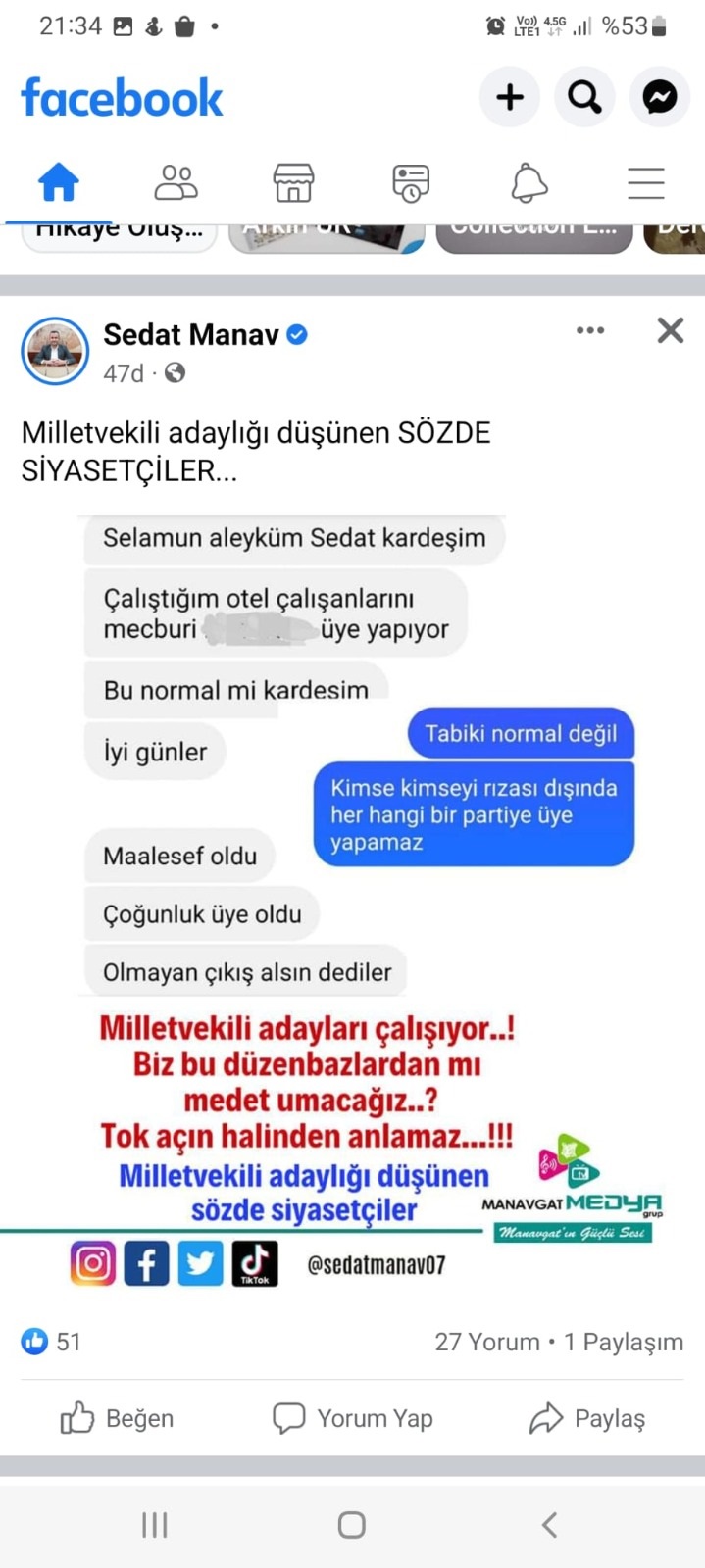Go back with system back button
Screen dimensions: 705x1568
[549, 1524]
